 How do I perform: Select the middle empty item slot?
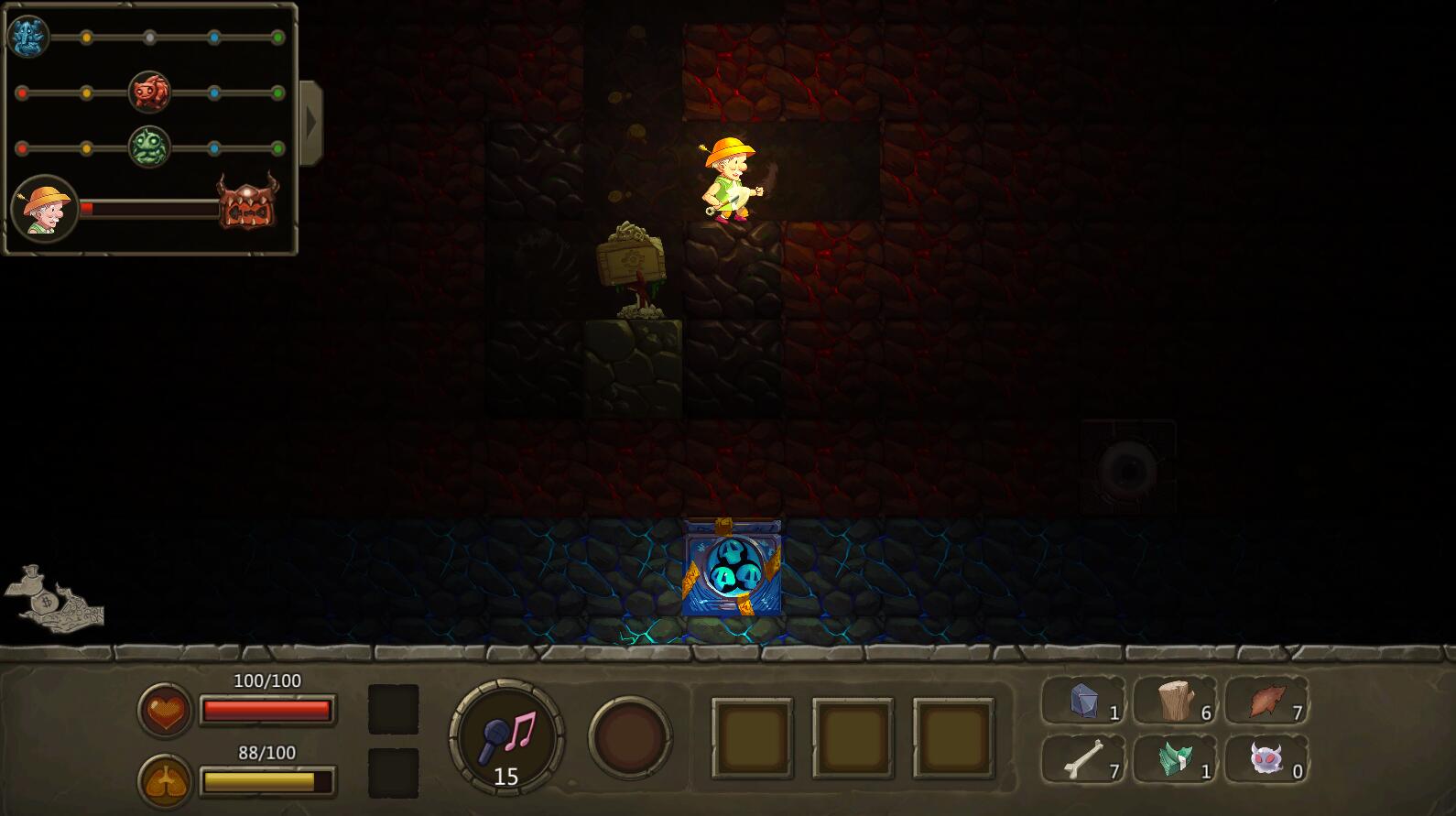pos(853,738)
